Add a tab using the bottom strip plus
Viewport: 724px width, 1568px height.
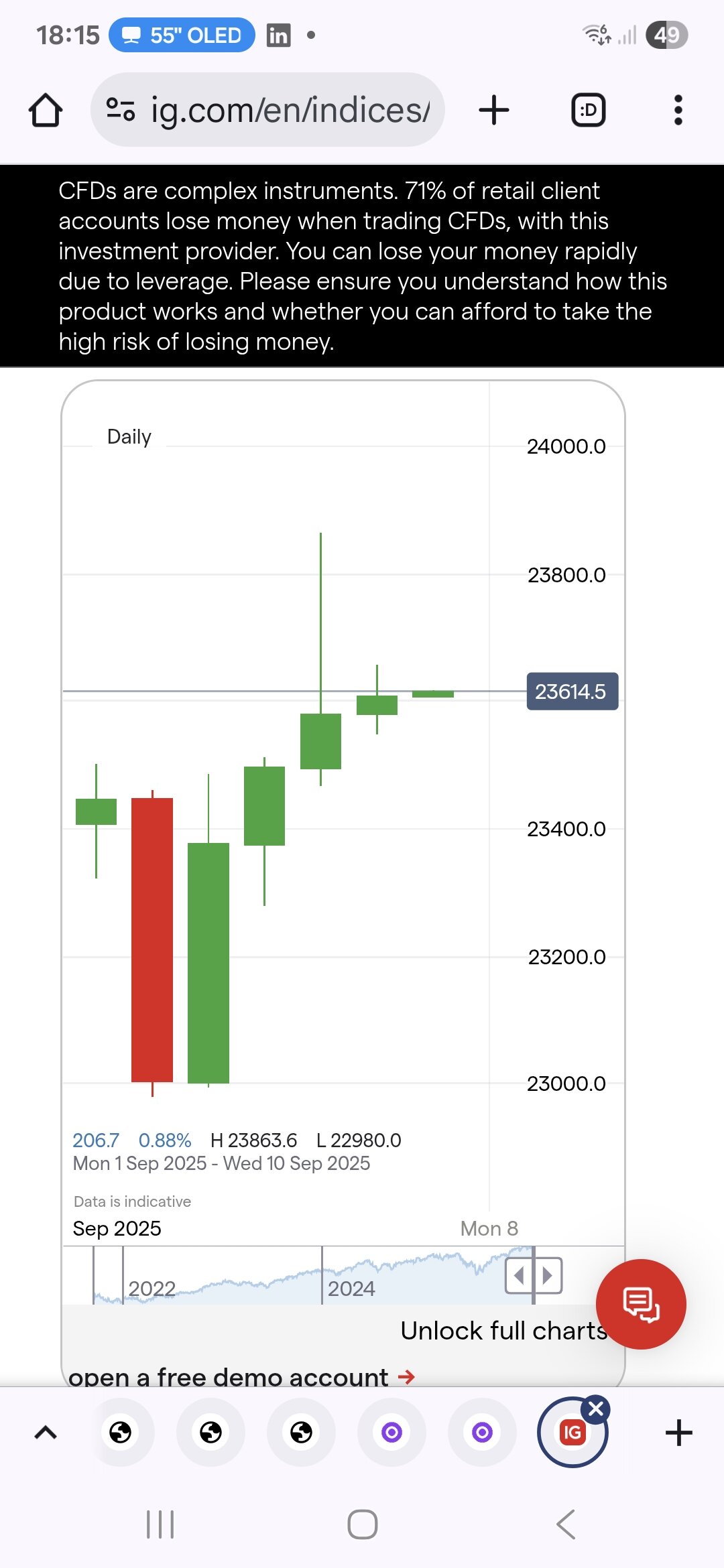pos(678,1433)
